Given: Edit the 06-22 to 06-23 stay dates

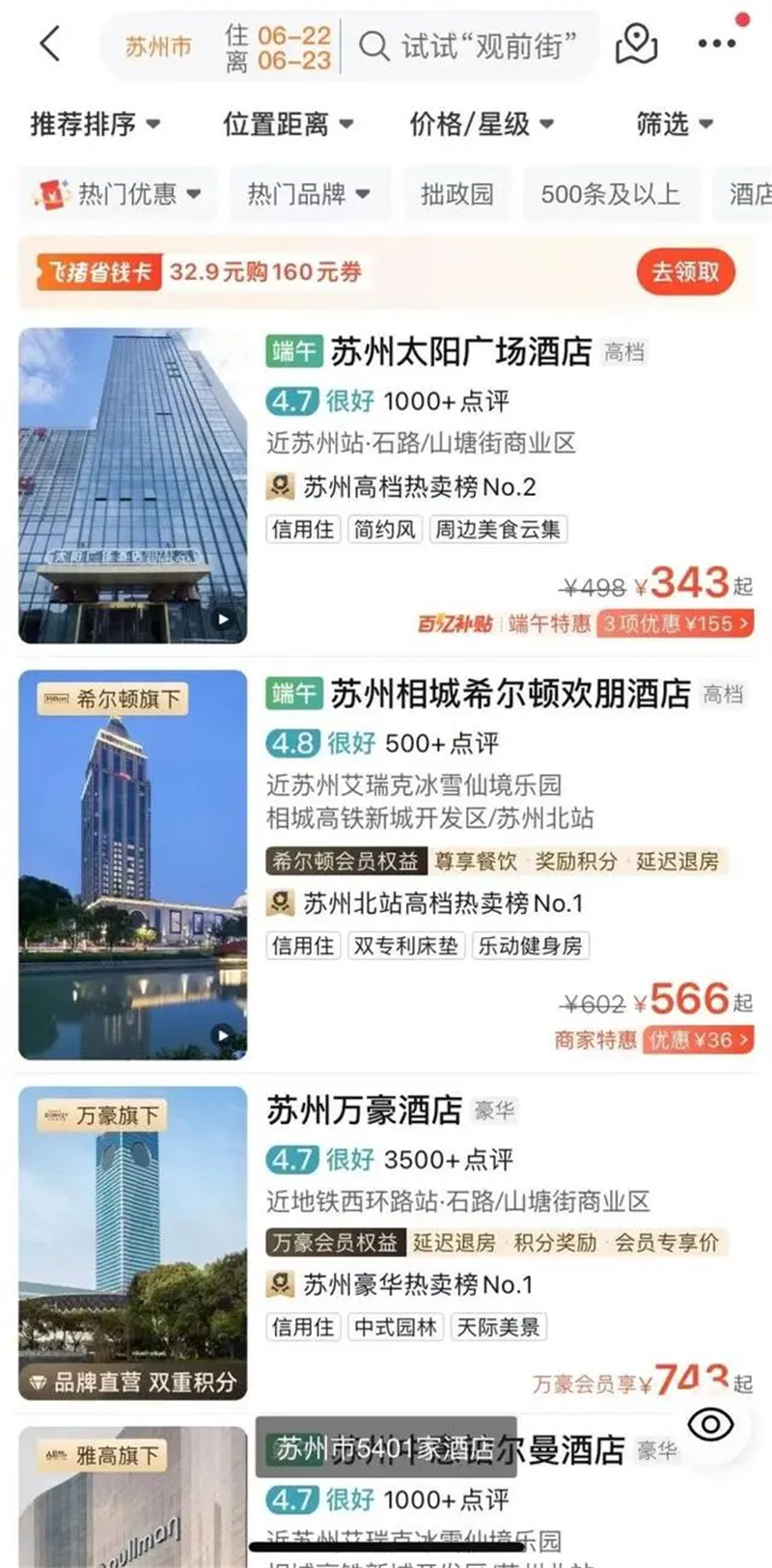Looking at the screenshot, I should [278, 47].
